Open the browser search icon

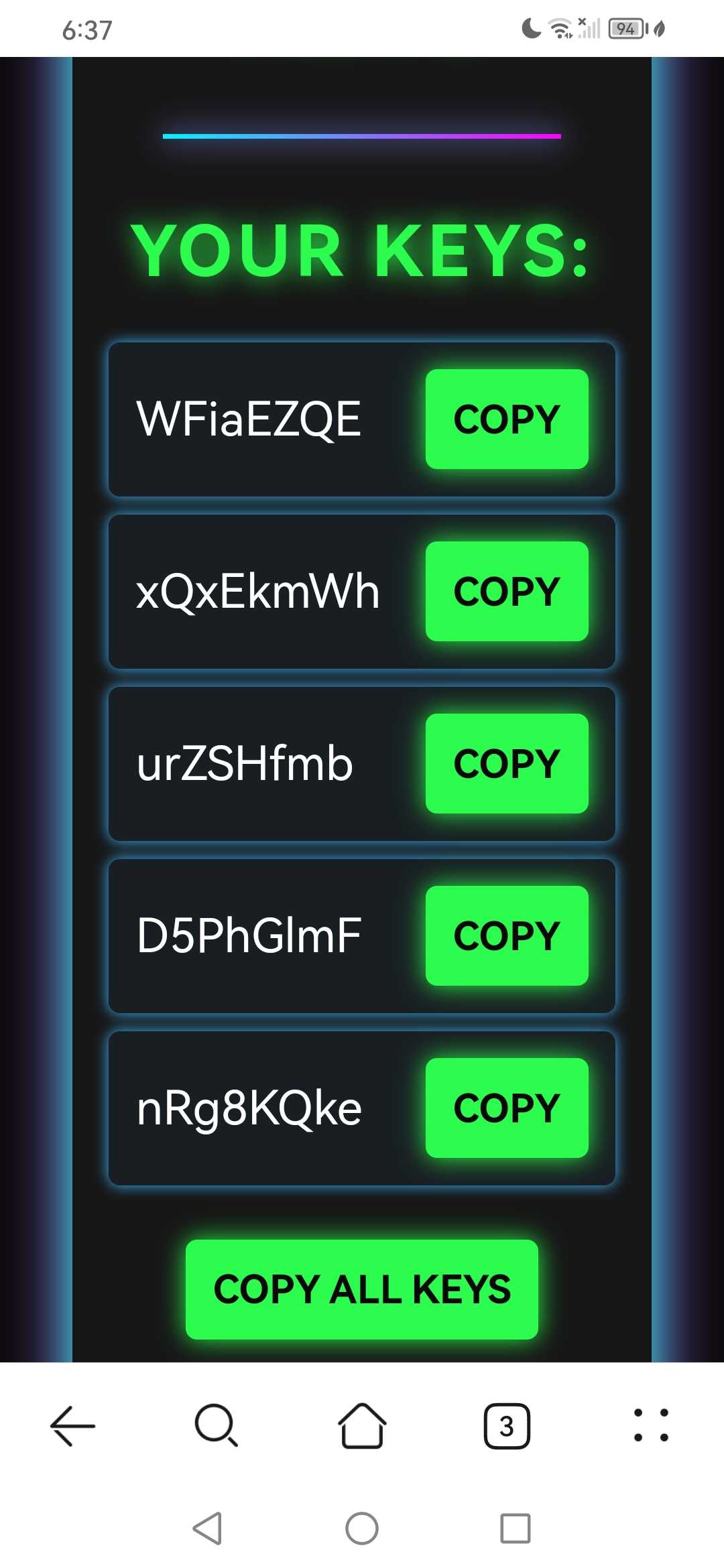coord(217,1425)
